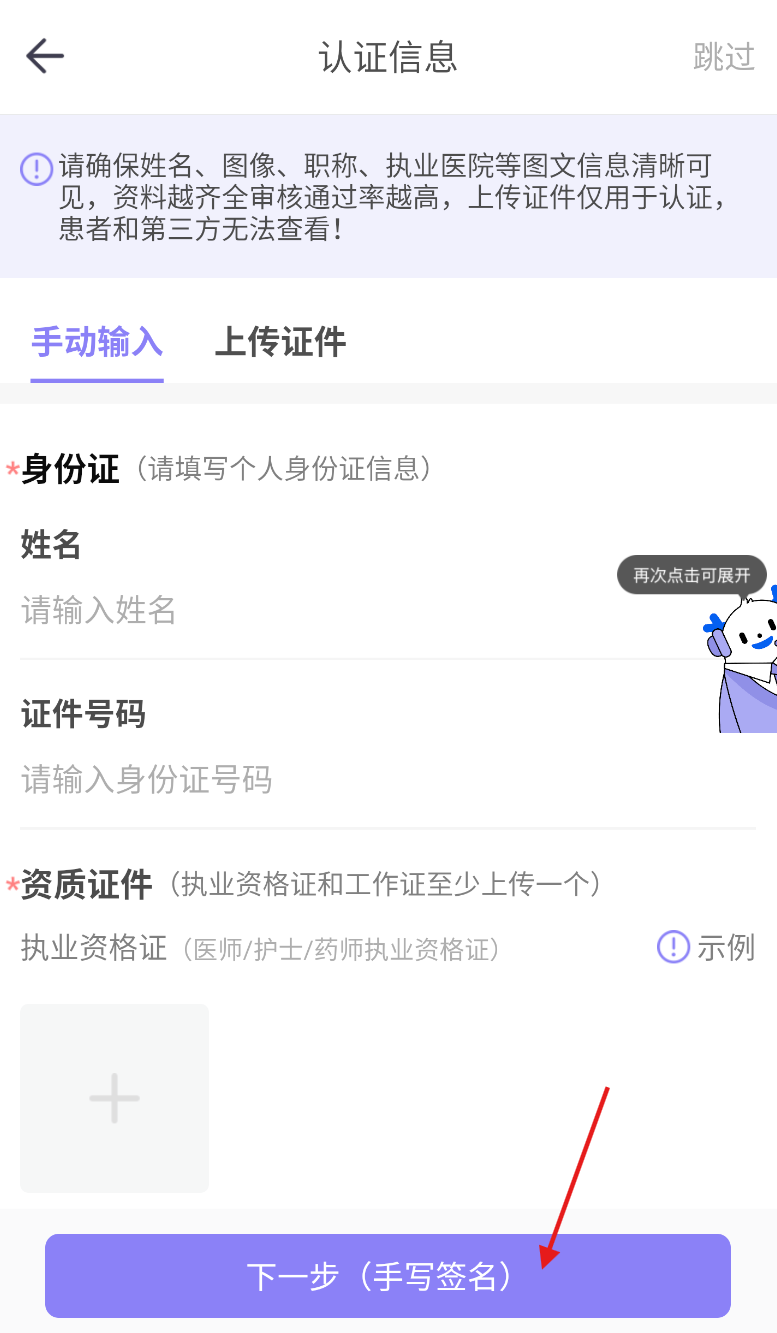Go back using the arrow icon
777x1333 pixels.
point(45,56)
